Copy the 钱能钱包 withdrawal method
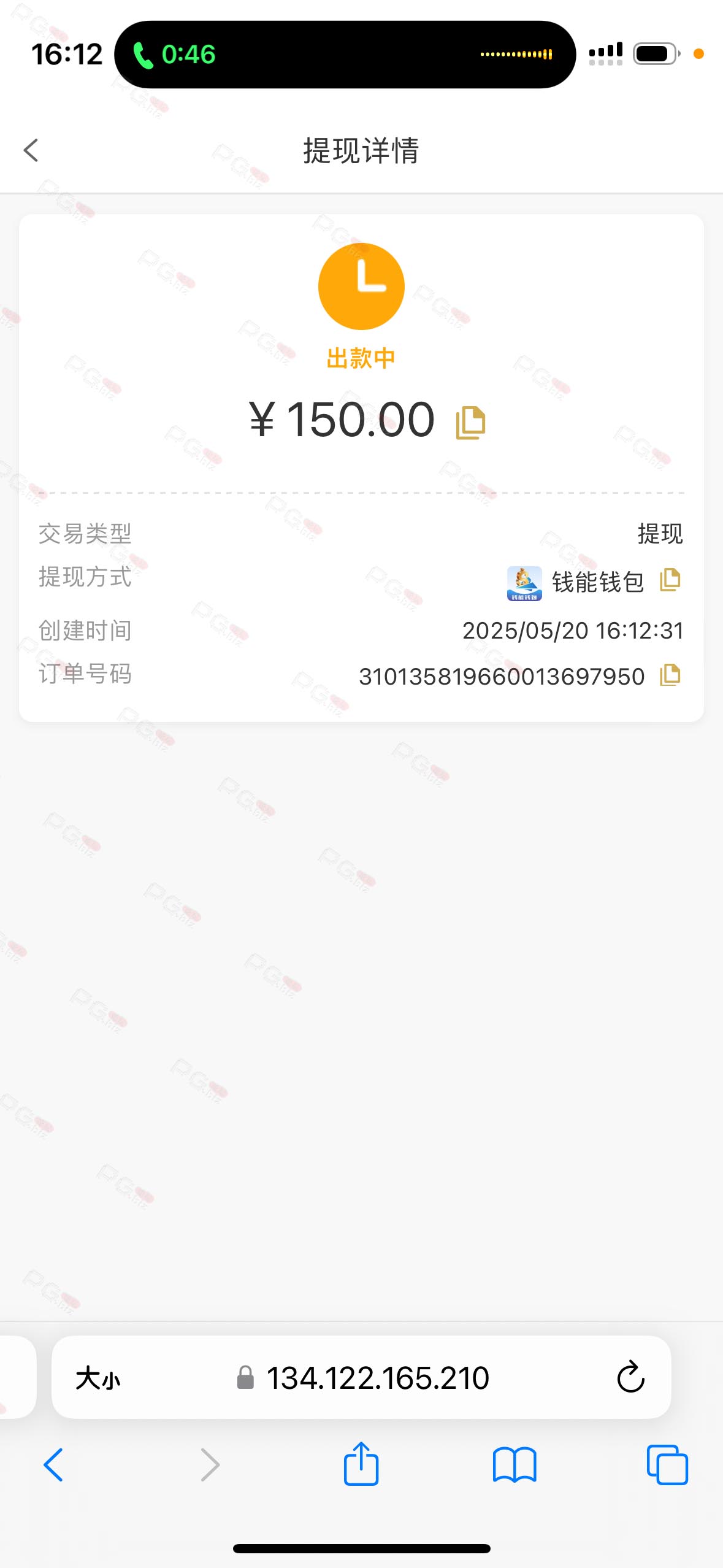723x1568 pixels. [x=670, y=580]
